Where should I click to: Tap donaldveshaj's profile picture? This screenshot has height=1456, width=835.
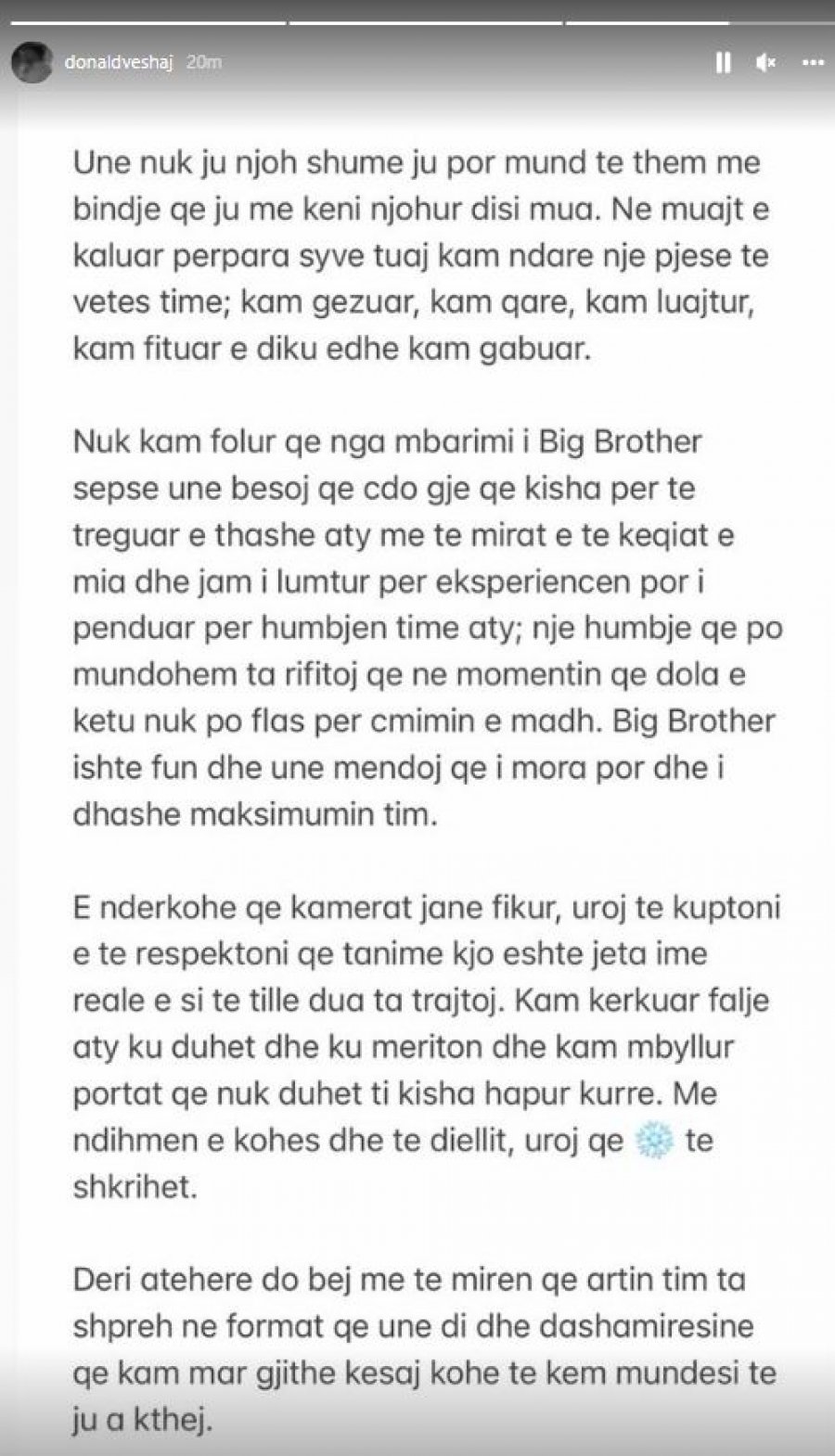tap(32, 62)
